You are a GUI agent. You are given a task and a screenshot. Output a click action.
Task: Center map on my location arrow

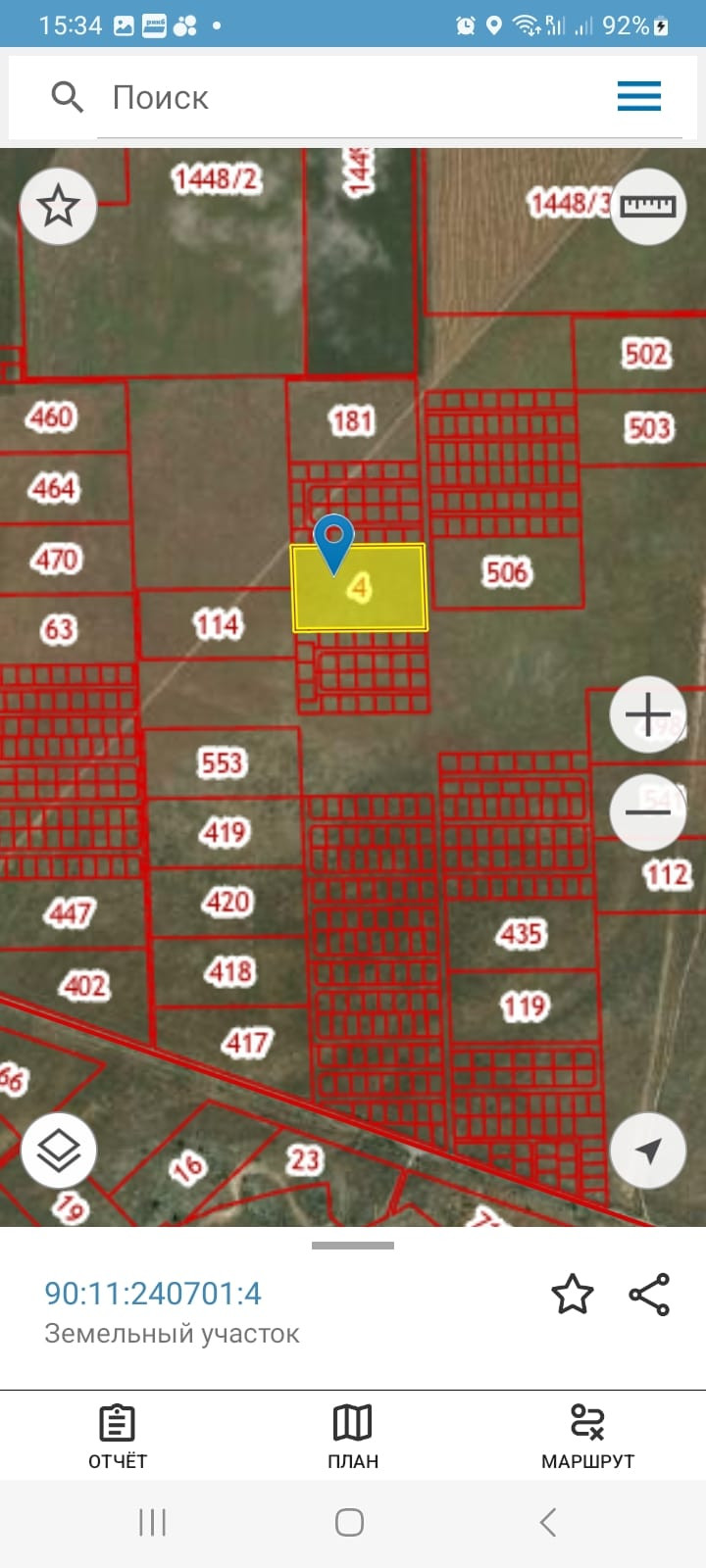click(x=648, y=1151)
